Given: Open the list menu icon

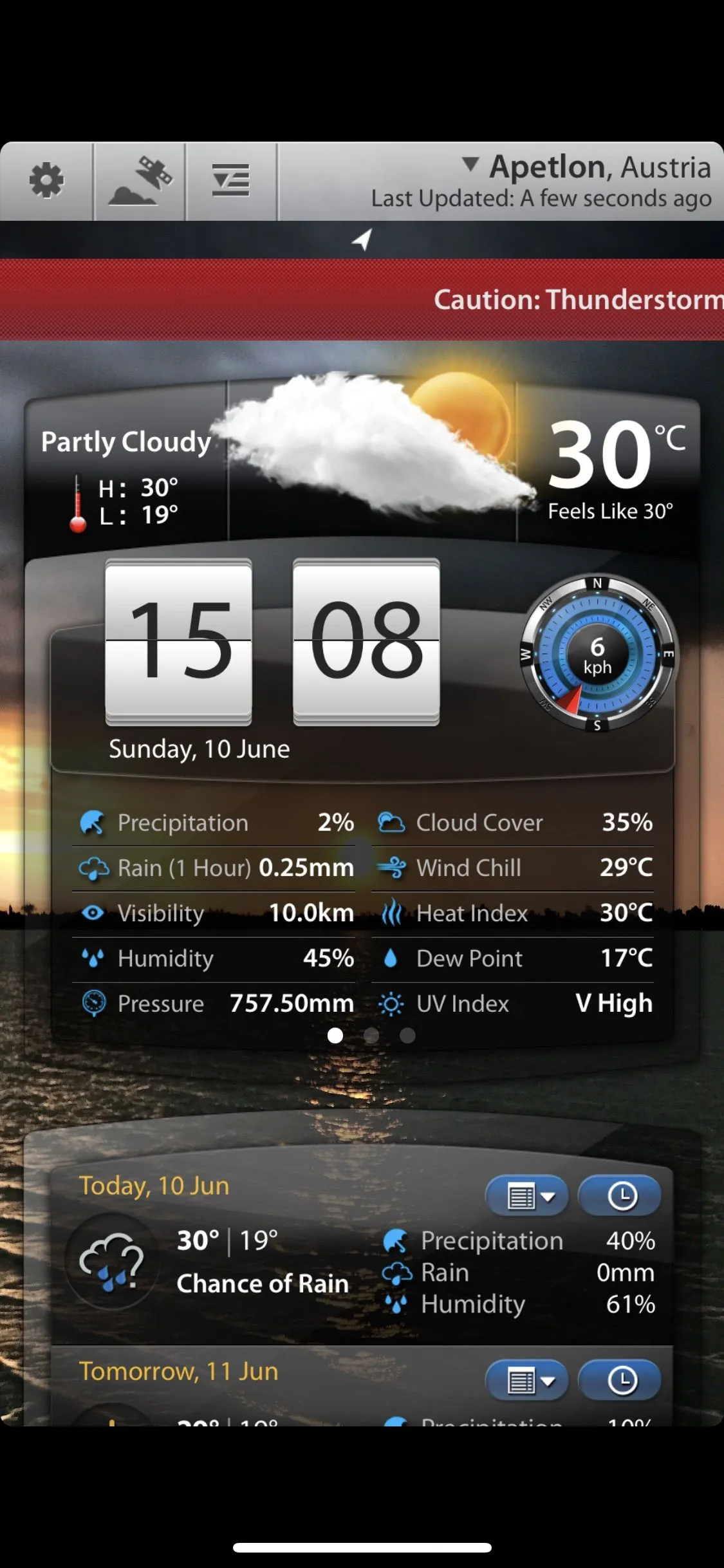Looking at the screenshot, I should click(x=231, y=181).
